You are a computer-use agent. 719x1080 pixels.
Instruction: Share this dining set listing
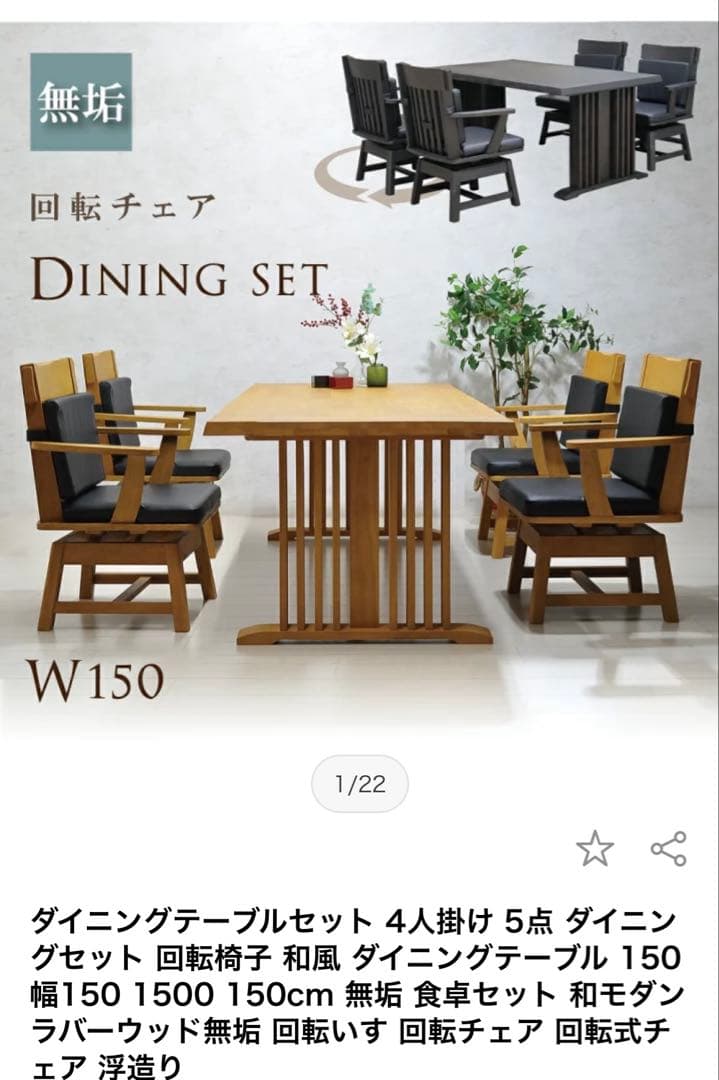[668, 849]
